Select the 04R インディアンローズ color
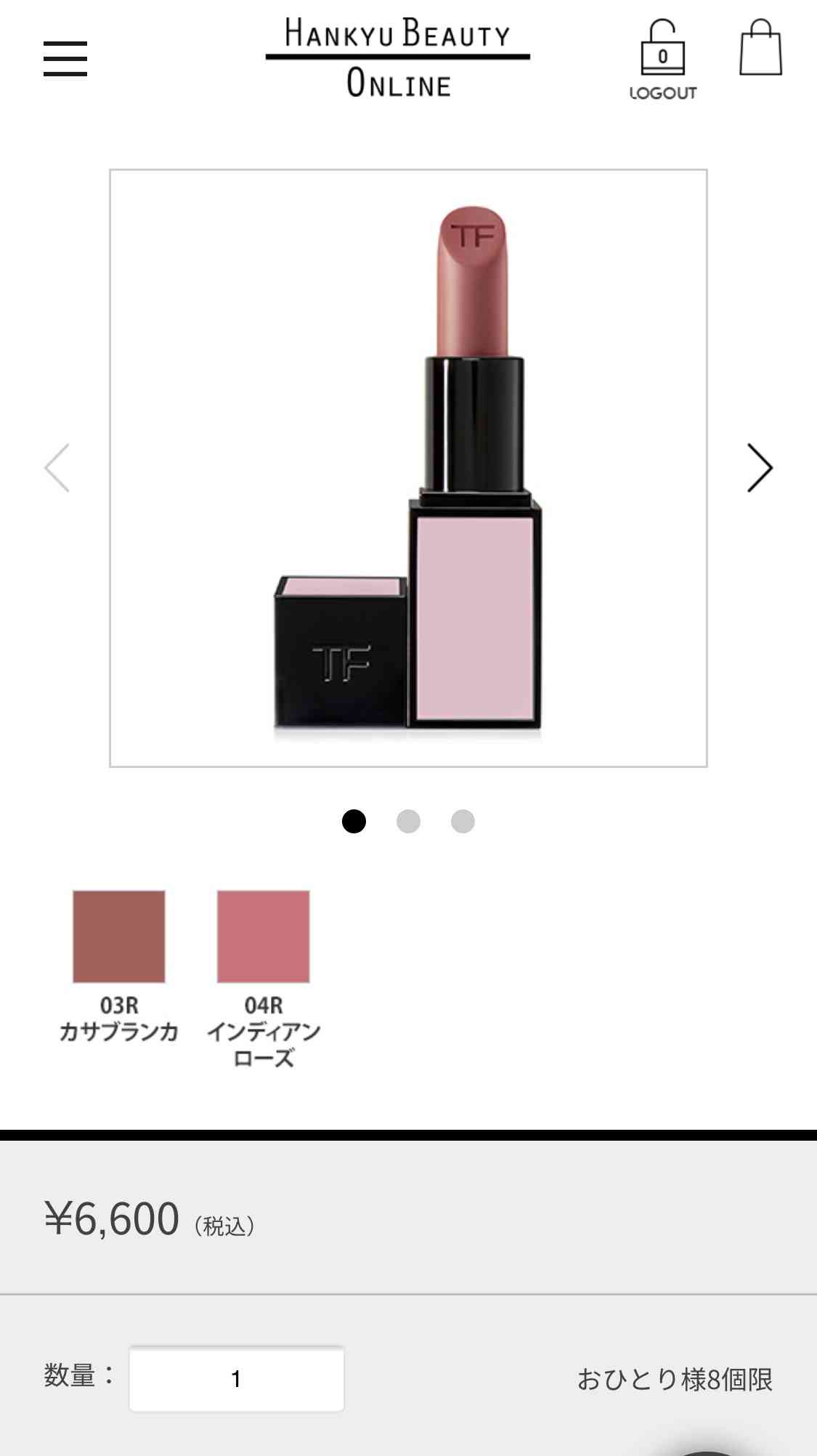 click(264, 937)
